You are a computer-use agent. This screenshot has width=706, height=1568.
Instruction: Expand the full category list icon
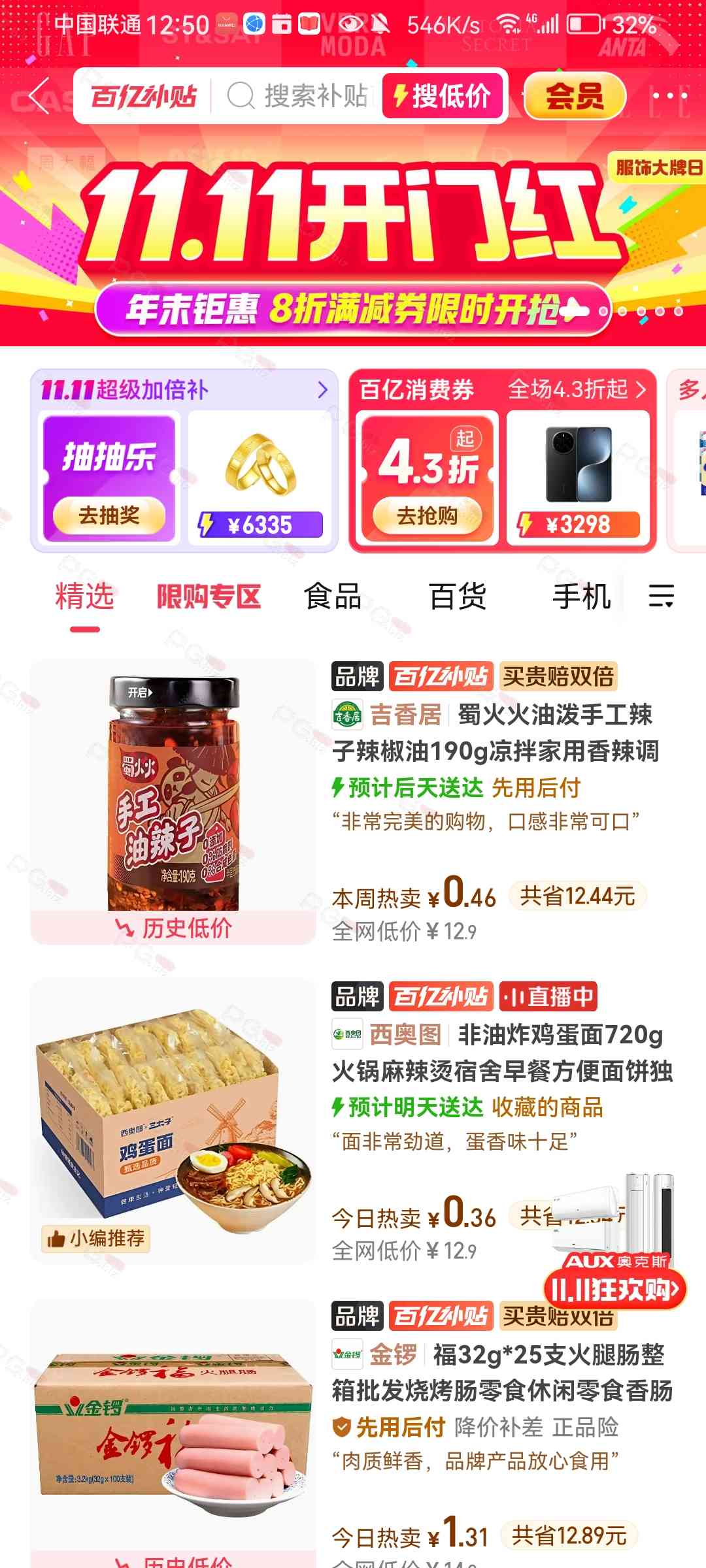click(x=661, y=596)
